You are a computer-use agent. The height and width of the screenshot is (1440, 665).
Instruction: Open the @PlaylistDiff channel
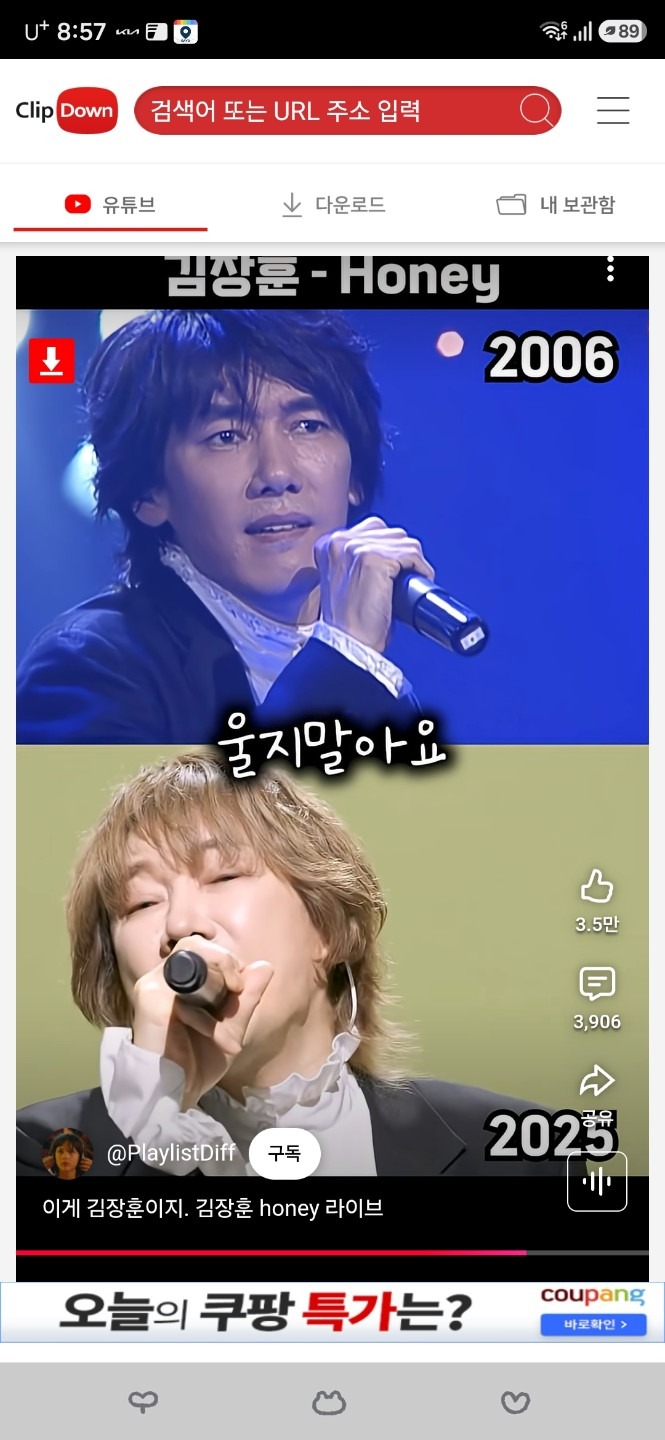tap(171, 1153)
